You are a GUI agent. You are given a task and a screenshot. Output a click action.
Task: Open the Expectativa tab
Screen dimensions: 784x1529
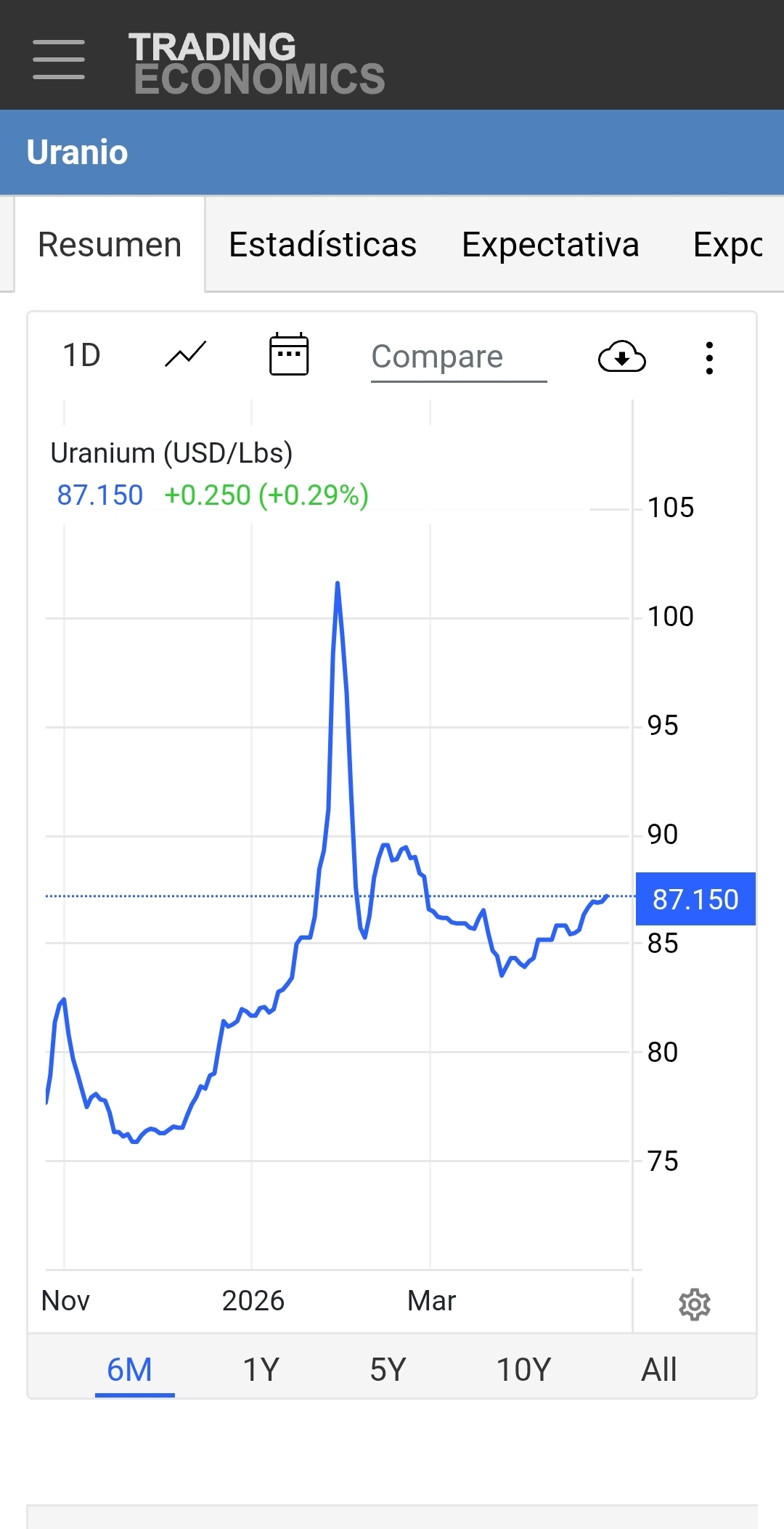550,245
